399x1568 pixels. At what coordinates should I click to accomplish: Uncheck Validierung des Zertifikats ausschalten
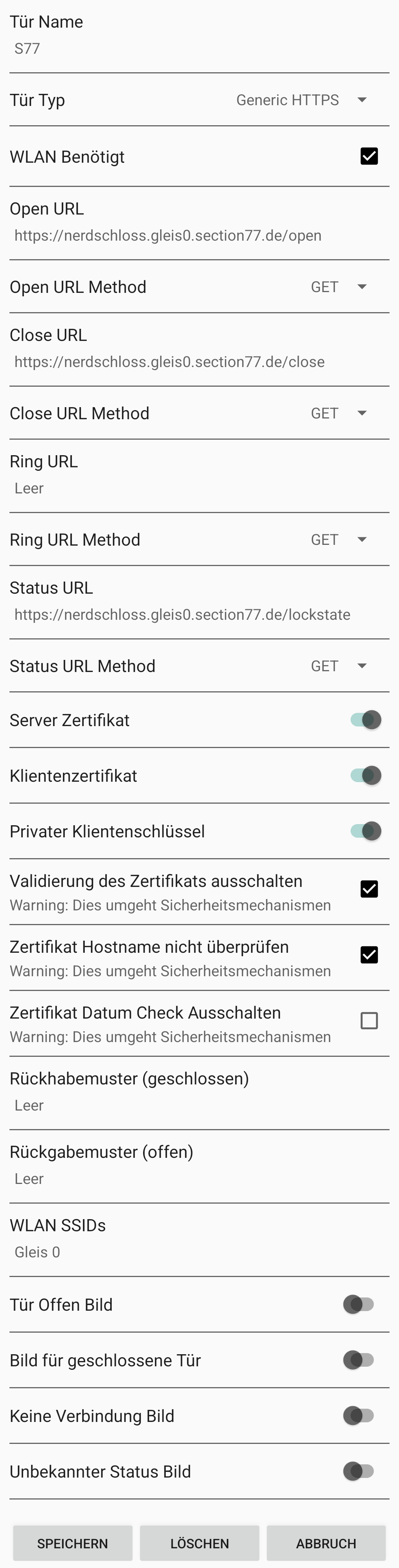tap(369, 889)
